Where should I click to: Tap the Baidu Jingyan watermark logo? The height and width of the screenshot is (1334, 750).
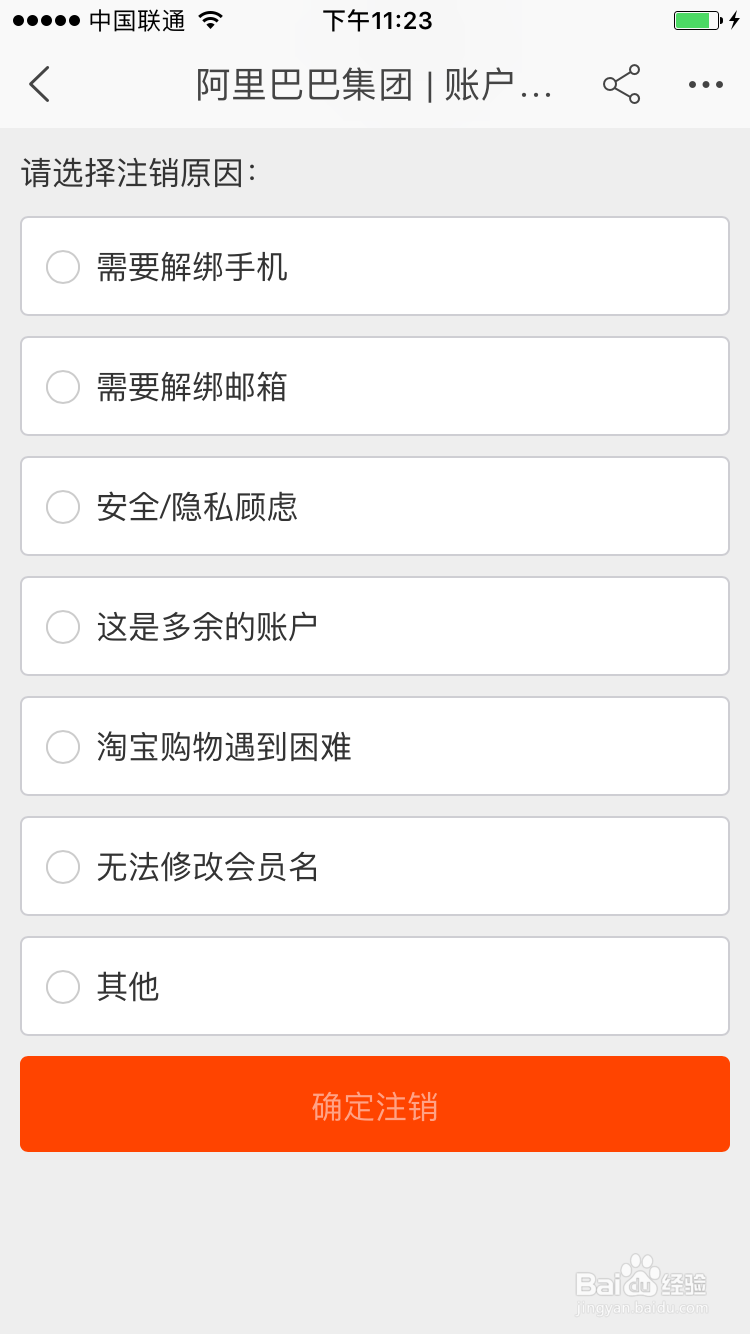coord(640,1281)
